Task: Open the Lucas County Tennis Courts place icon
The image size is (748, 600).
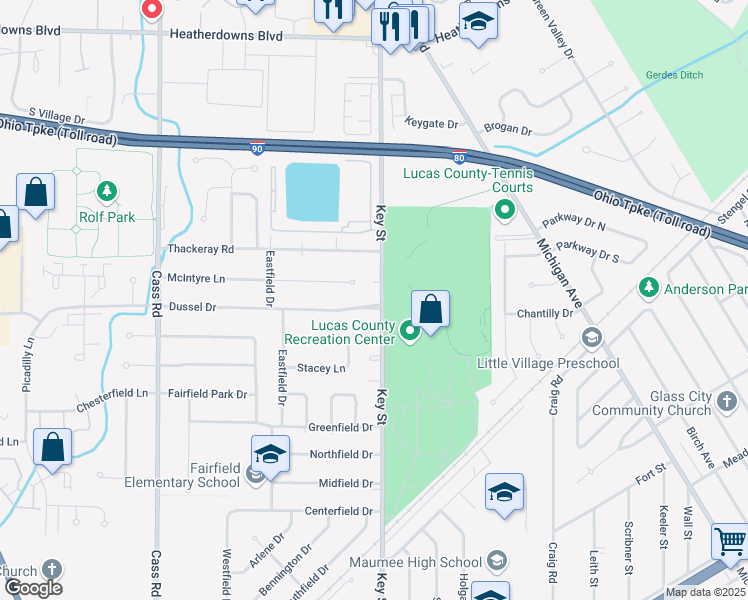Action: click(x=505, y=210)
